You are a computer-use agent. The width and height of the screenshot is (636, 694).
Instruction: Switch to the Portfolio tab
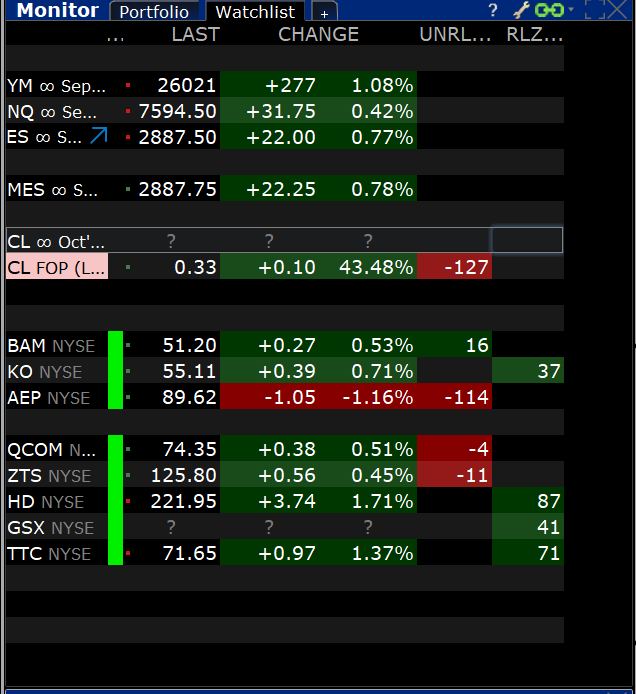tap(154, 12)
